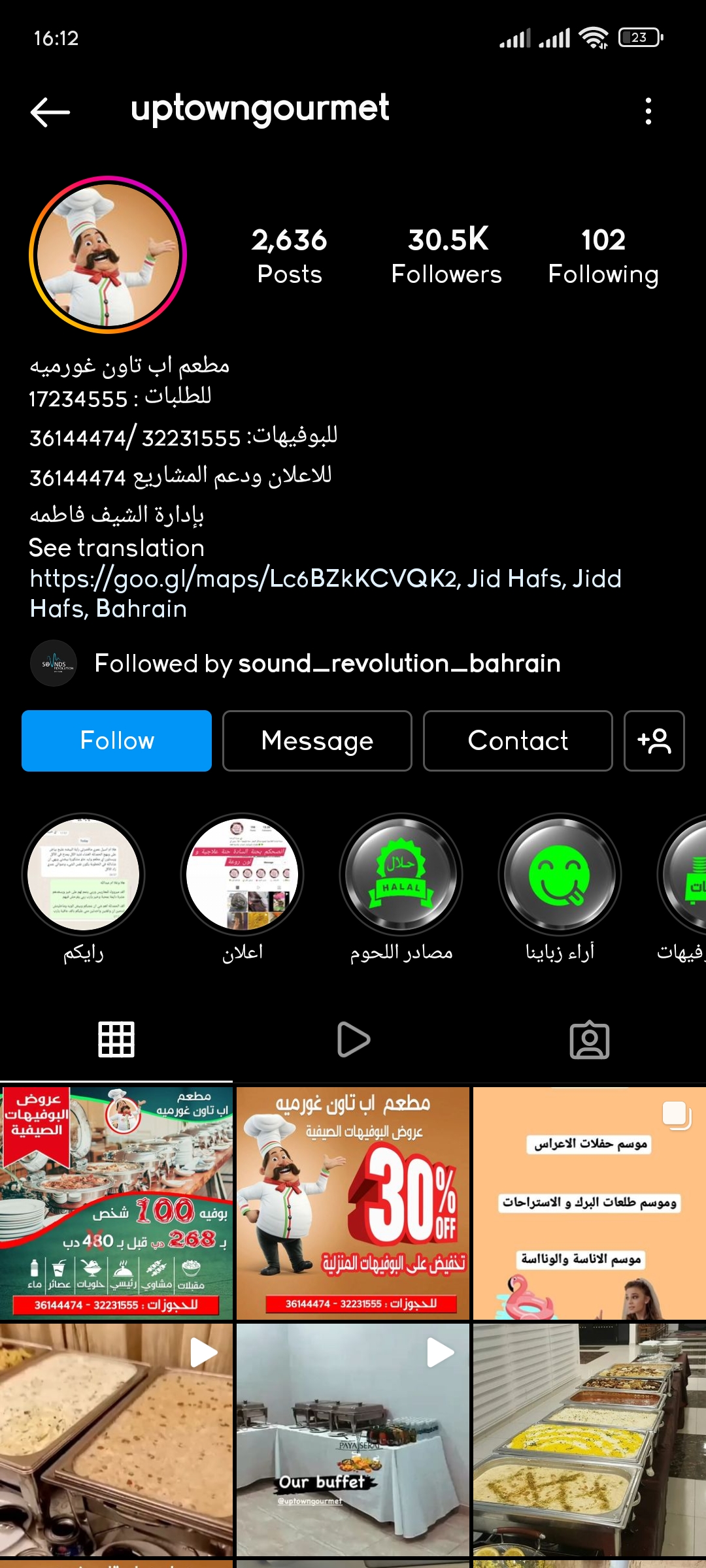Open the اعلان story highlight

tap(242, 874)
